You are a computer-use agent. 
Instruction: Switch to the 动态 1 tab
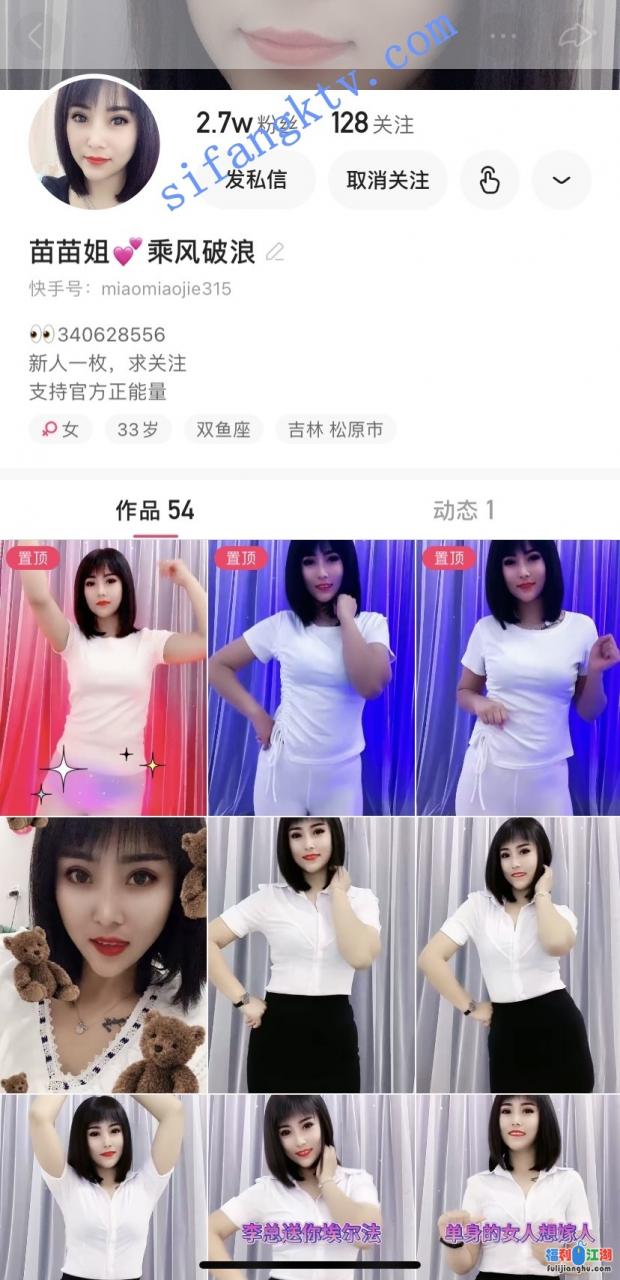[463, 511]
